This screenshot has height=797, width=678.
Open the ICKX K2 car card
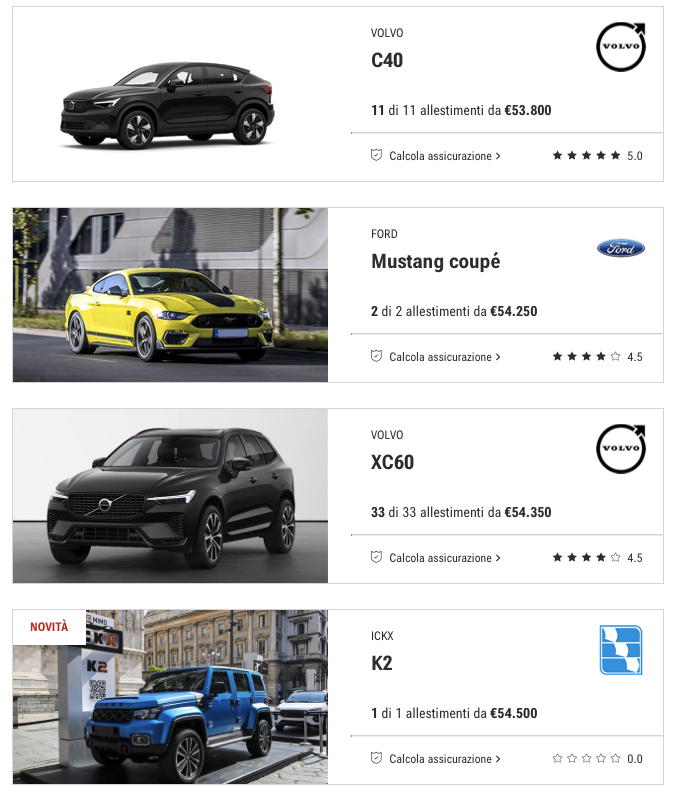point(381,663)
